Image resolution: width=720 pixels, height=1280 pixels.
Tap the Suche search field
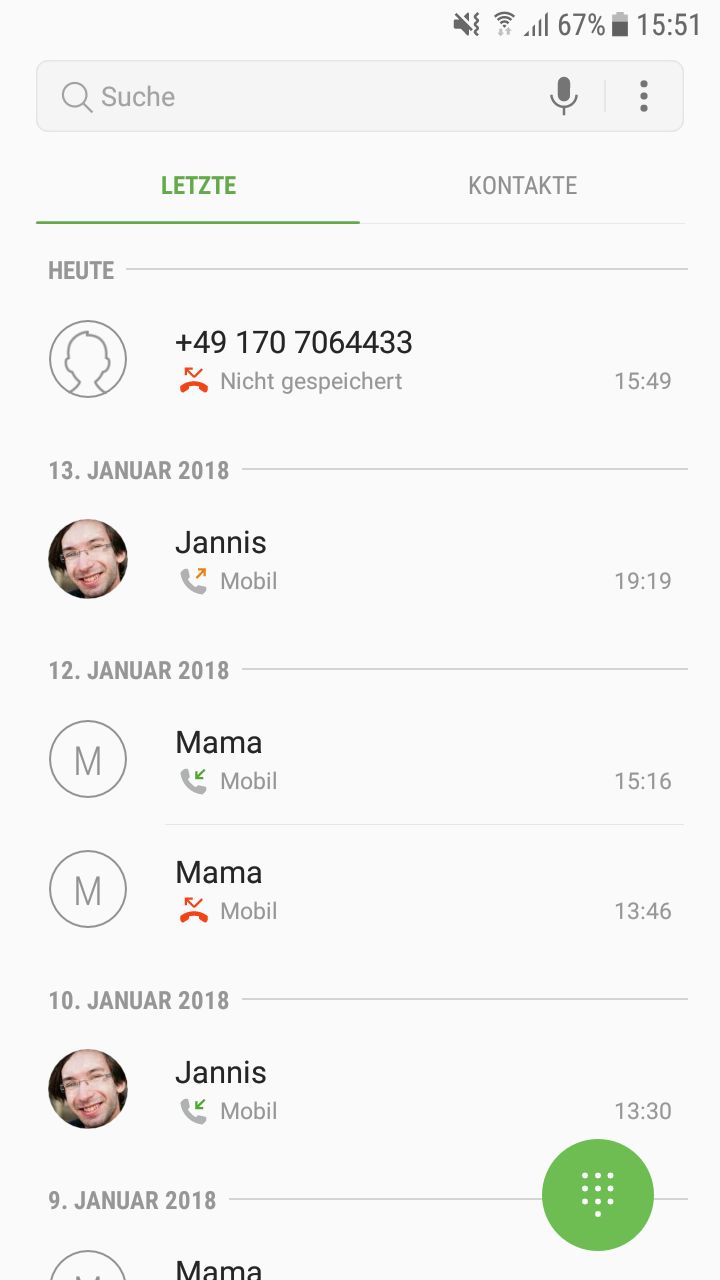(300, 97)
